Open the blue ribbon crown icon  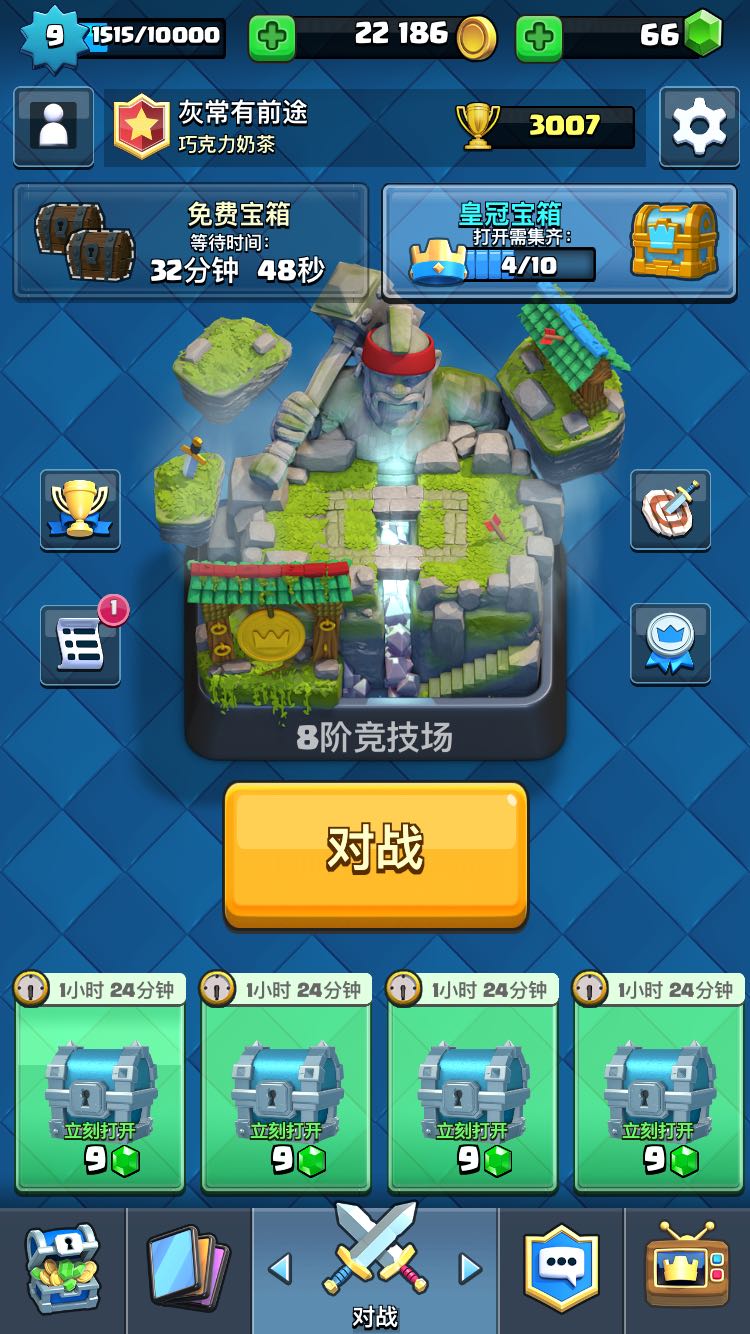click(670, 644)
